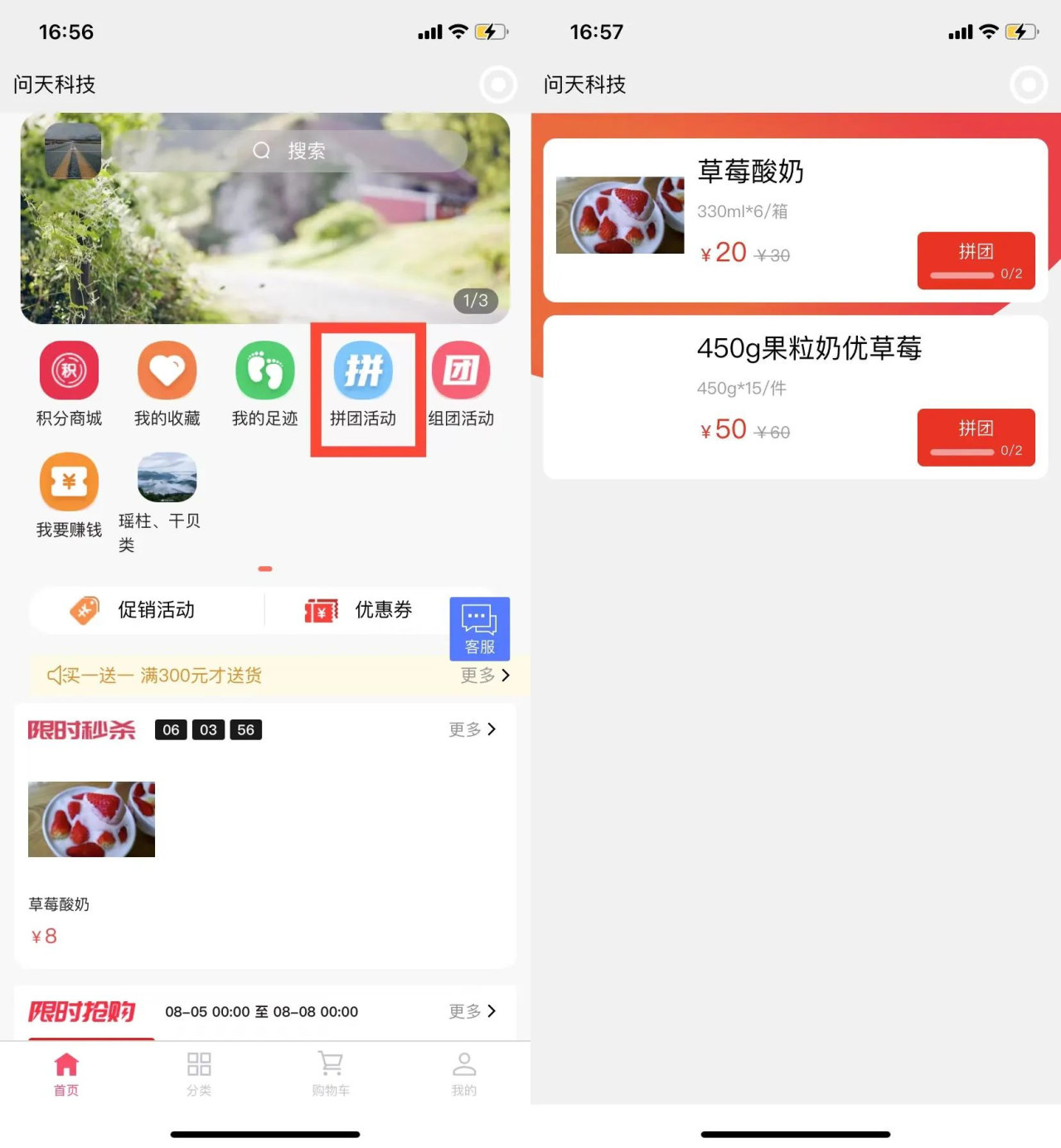Join 拼团 for 草莓酸奶 at ¥20
Image resolution: width=1061 pixels, height=1148 pixels.
click(x=976, y=260)
